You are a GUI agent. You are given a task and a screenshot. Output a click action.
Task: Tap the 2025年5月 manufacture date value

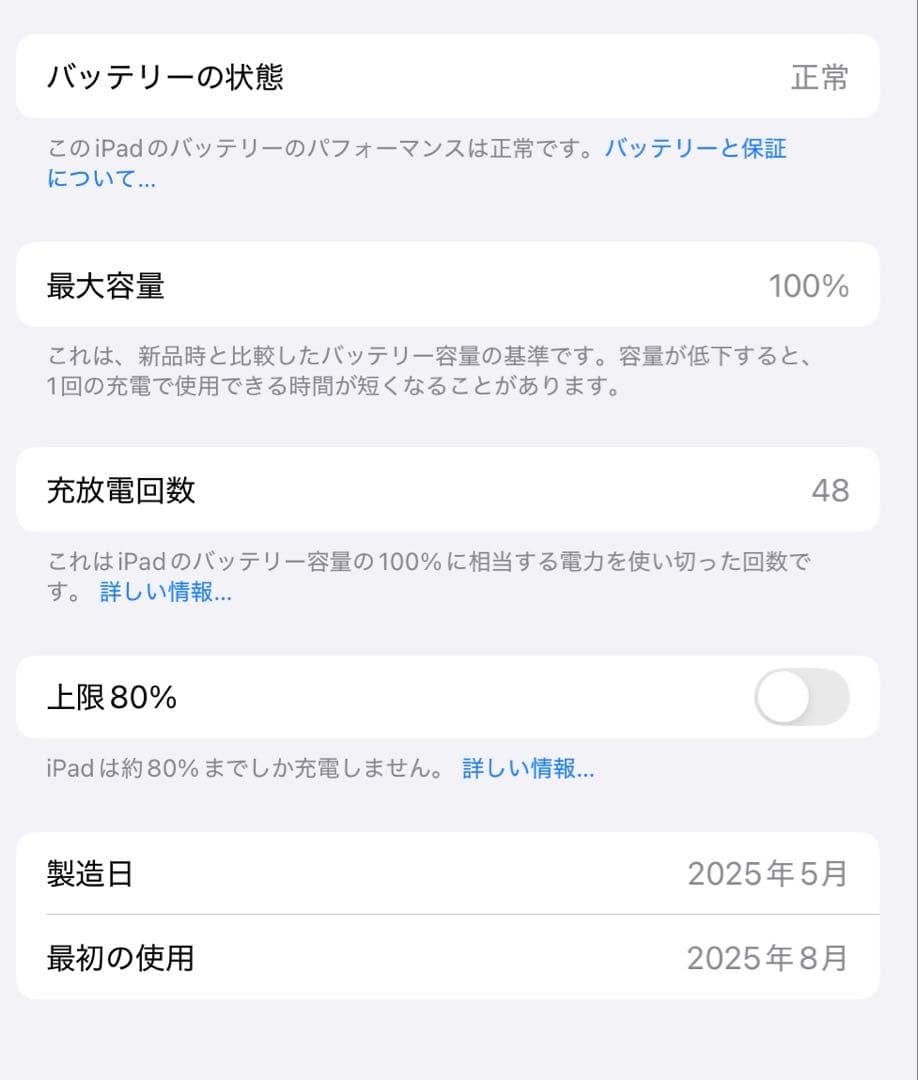[x=770, y=873]
